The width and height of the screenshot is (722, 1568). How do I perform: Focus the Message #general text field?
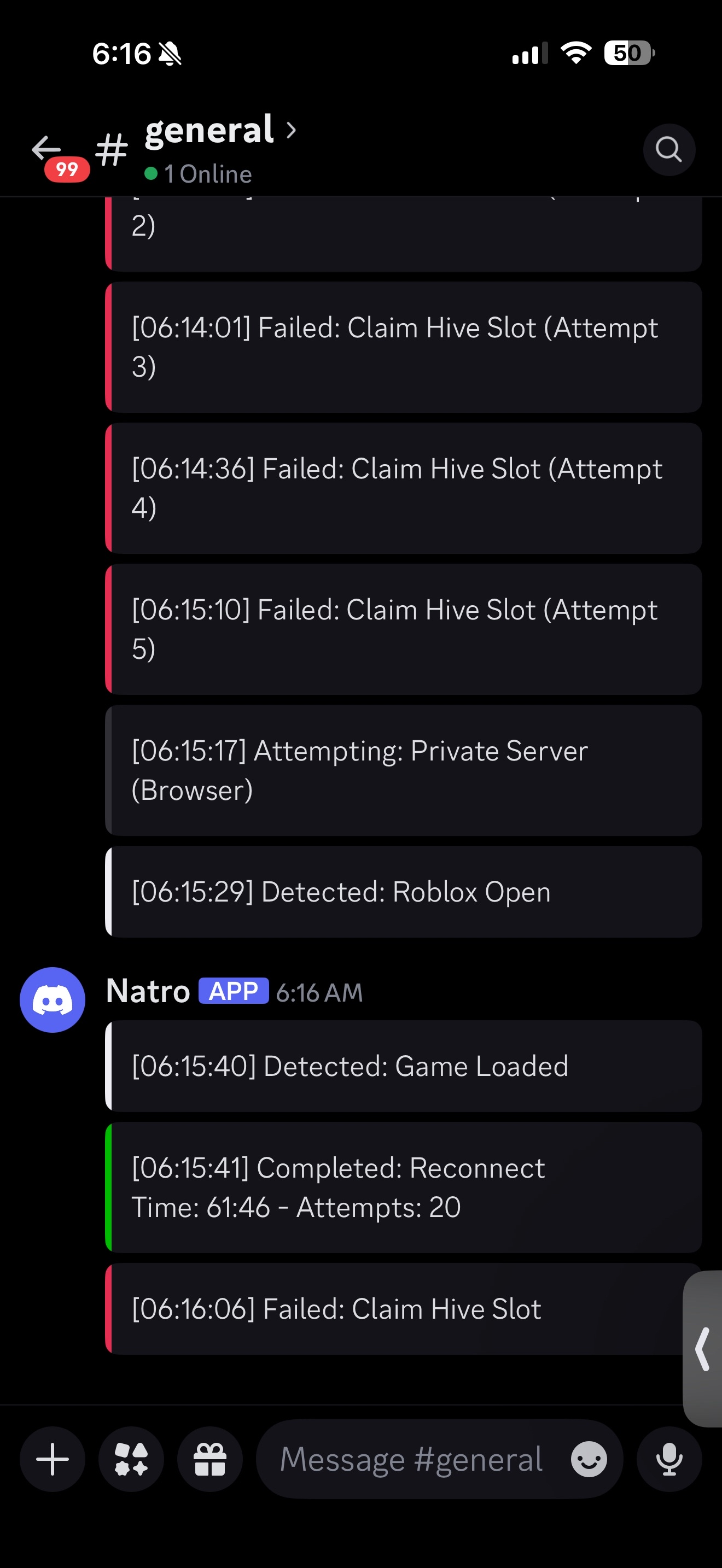coord(411,1459)
